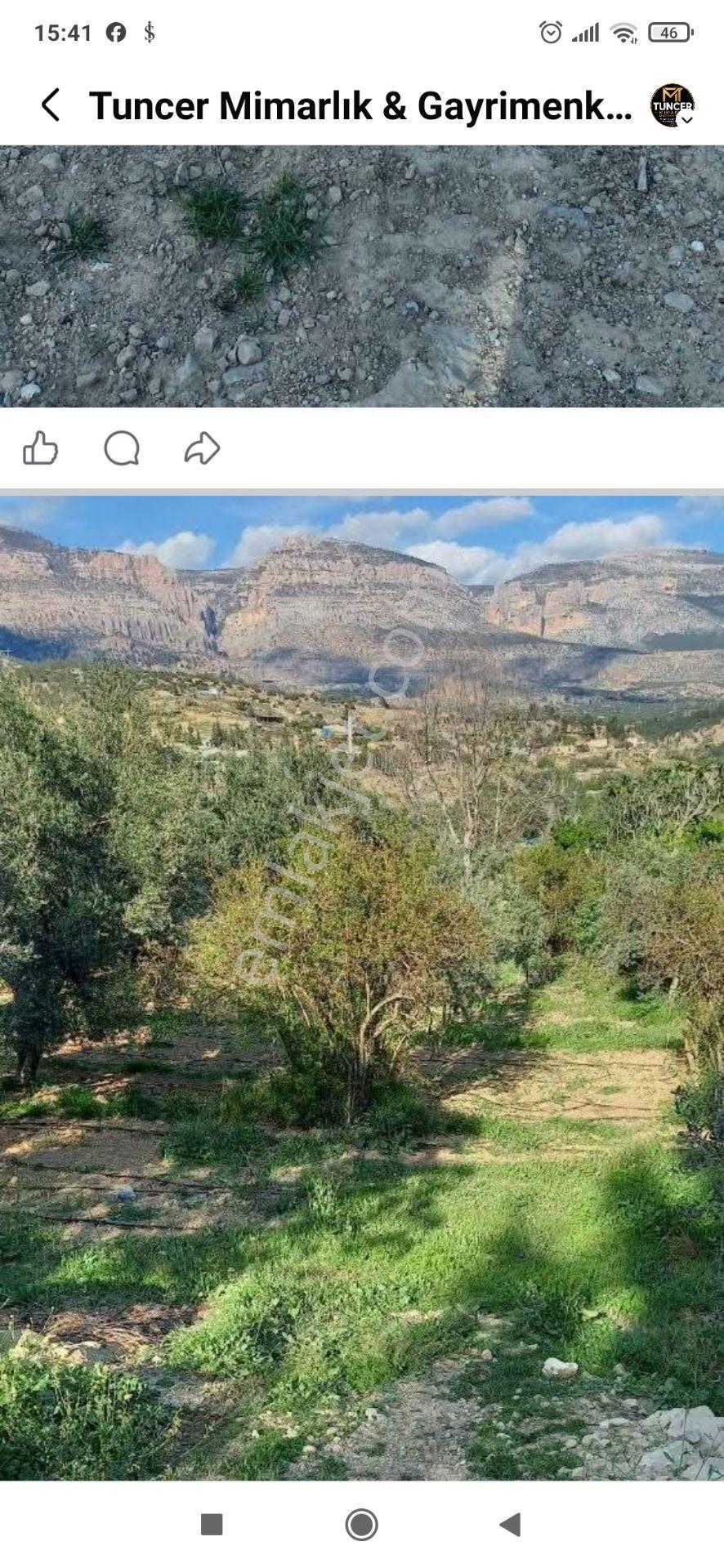This screenshot has width=724, height=1568.
Task: Open the Tuncer profile avatar dropdown
Action: coord(673,105)
